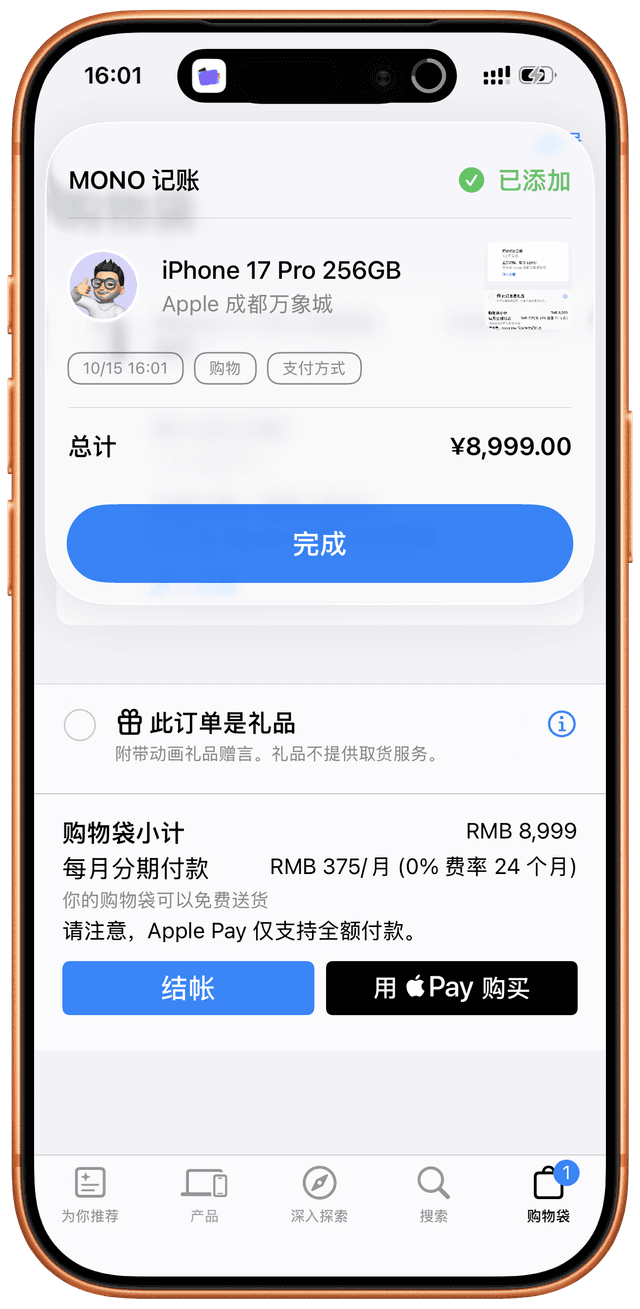Select the 购物袋 tab

[x=549, y=1194]
